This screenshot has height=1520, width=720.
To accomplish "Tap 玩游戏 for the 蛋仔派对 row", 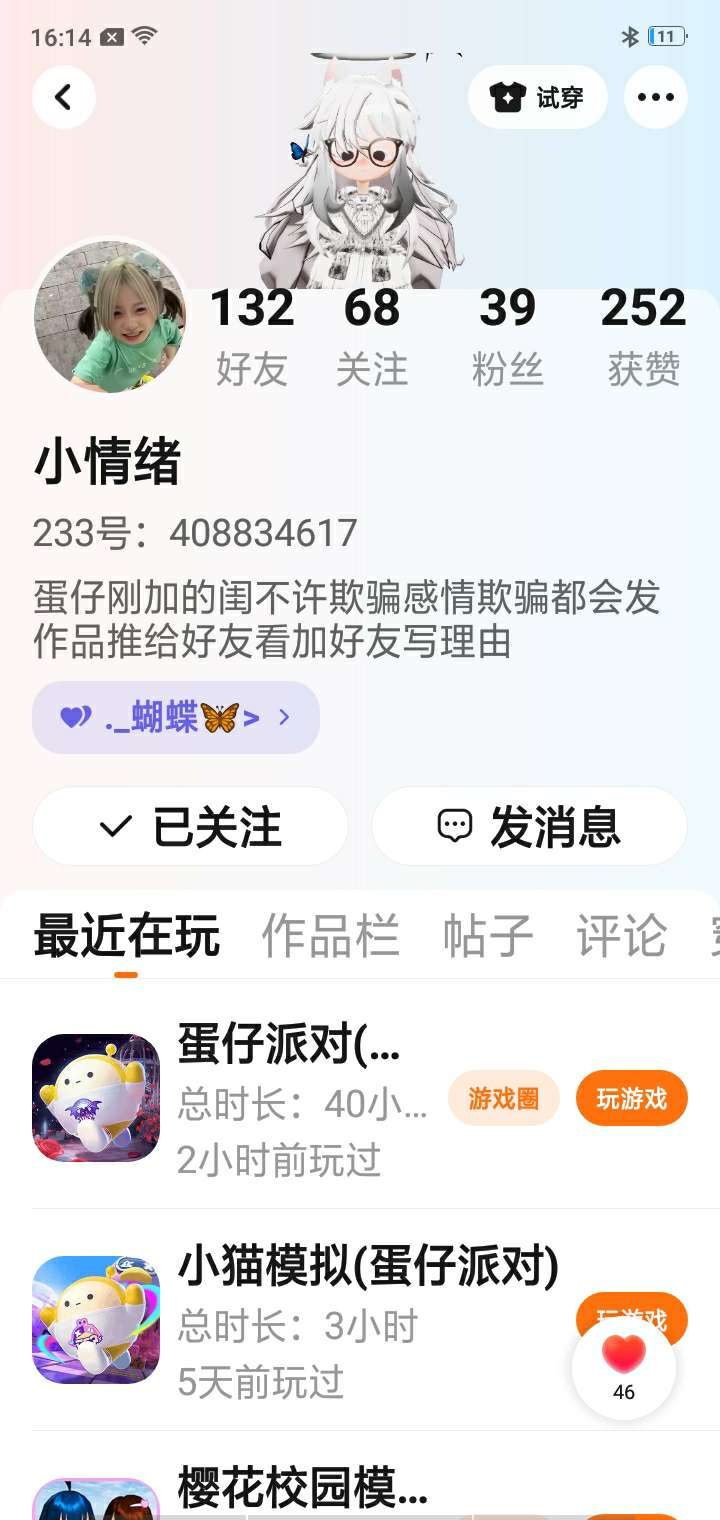I will tap(631, 1098).
